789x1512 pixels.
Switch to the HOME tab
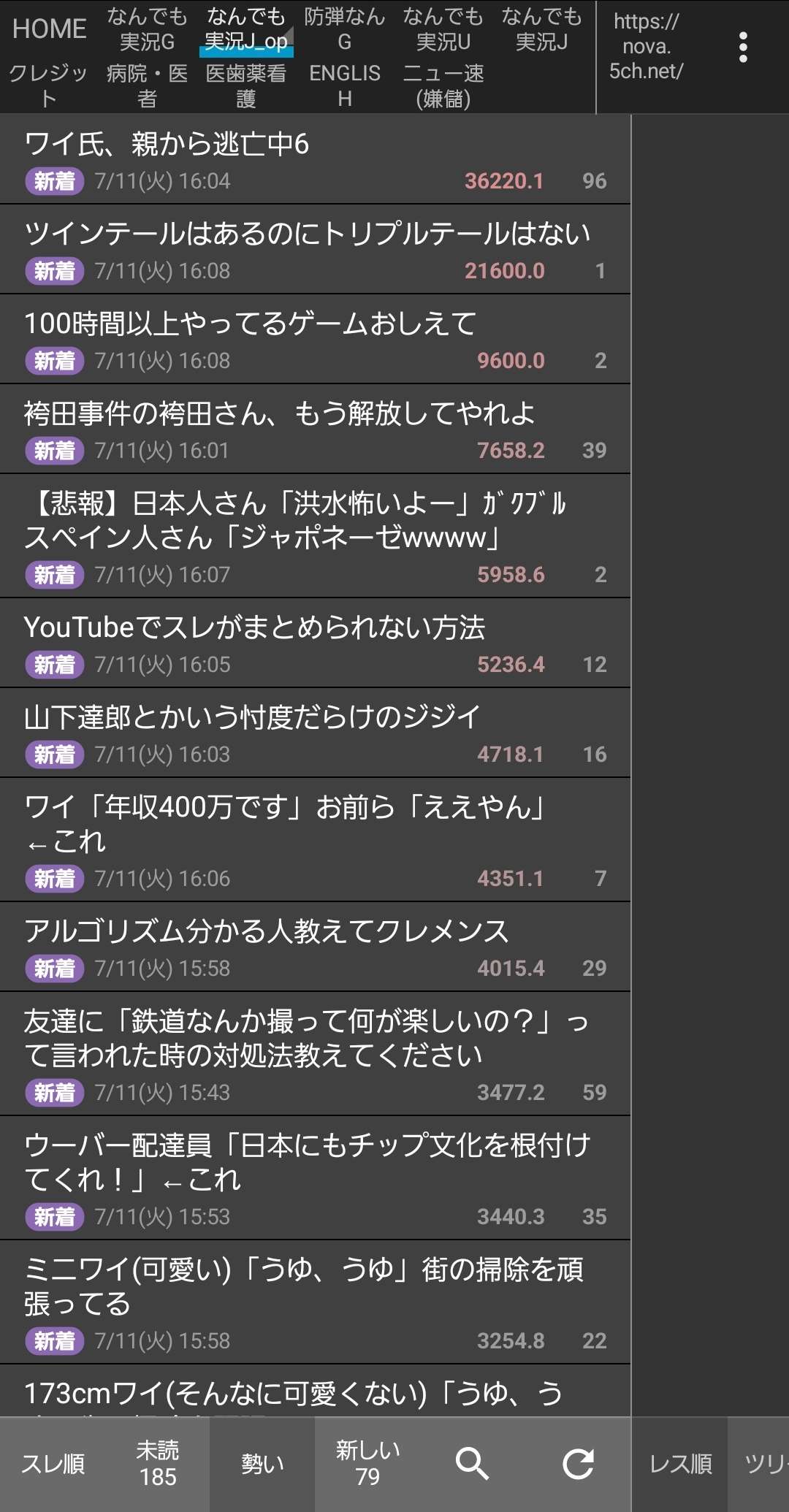50,29
